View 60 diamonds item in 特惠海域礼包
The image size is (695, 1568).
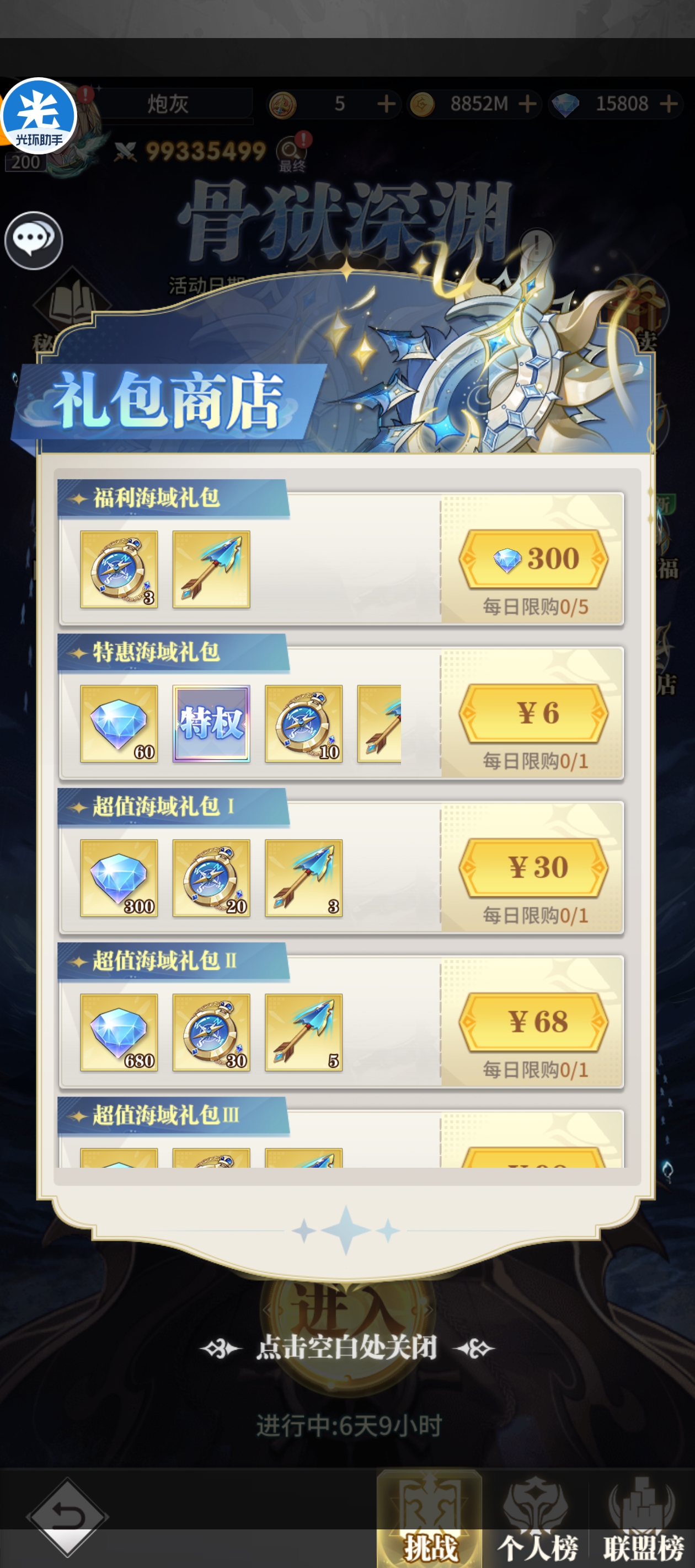coord(119,723)
